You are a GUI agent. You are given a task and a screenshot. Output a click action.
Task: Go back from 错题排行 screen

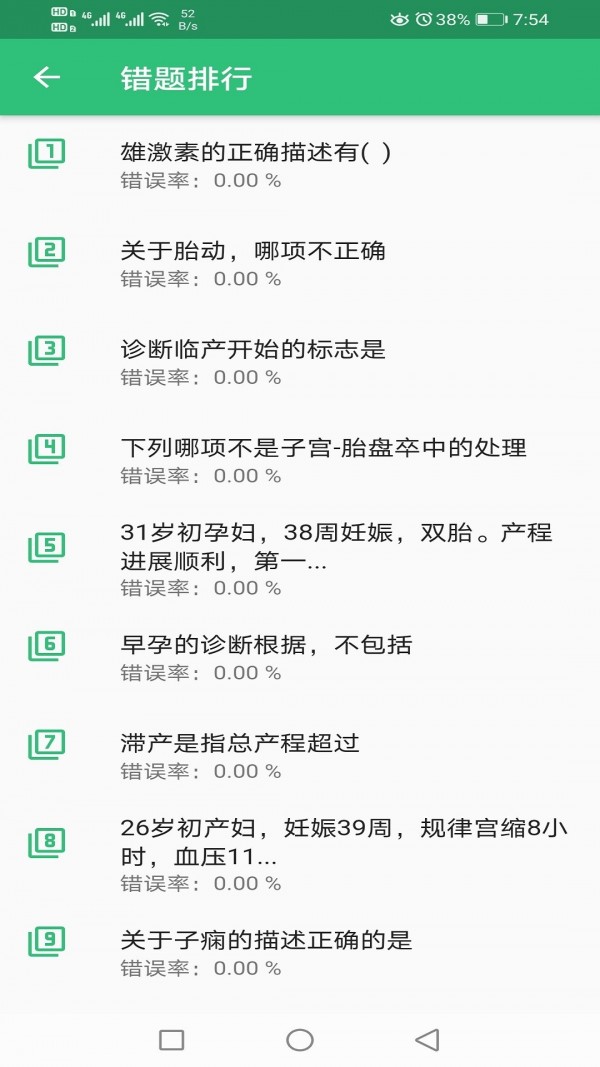[x=47, y=78]
